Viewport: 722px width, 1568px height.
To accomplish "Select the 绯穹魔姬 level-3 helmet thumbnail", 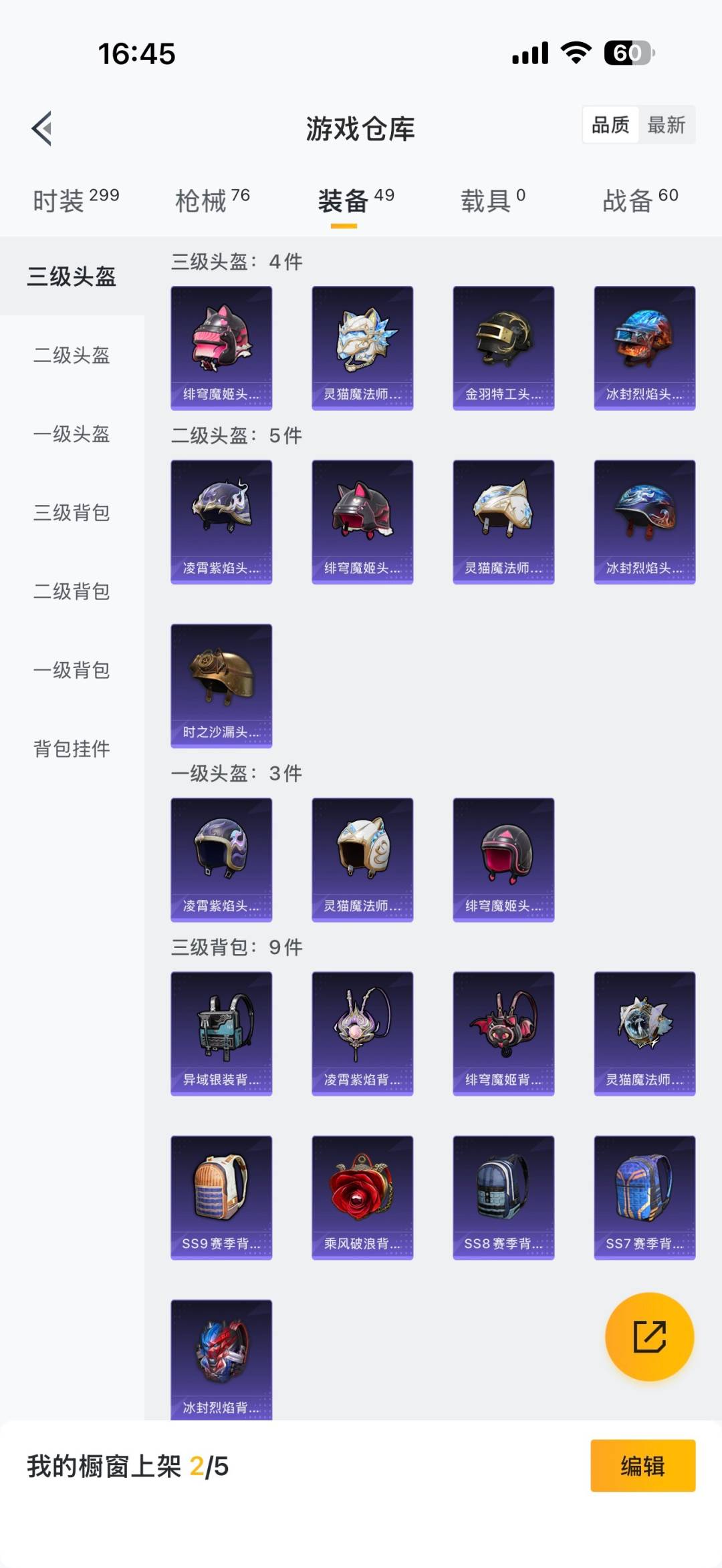I will tap(221, 347).
